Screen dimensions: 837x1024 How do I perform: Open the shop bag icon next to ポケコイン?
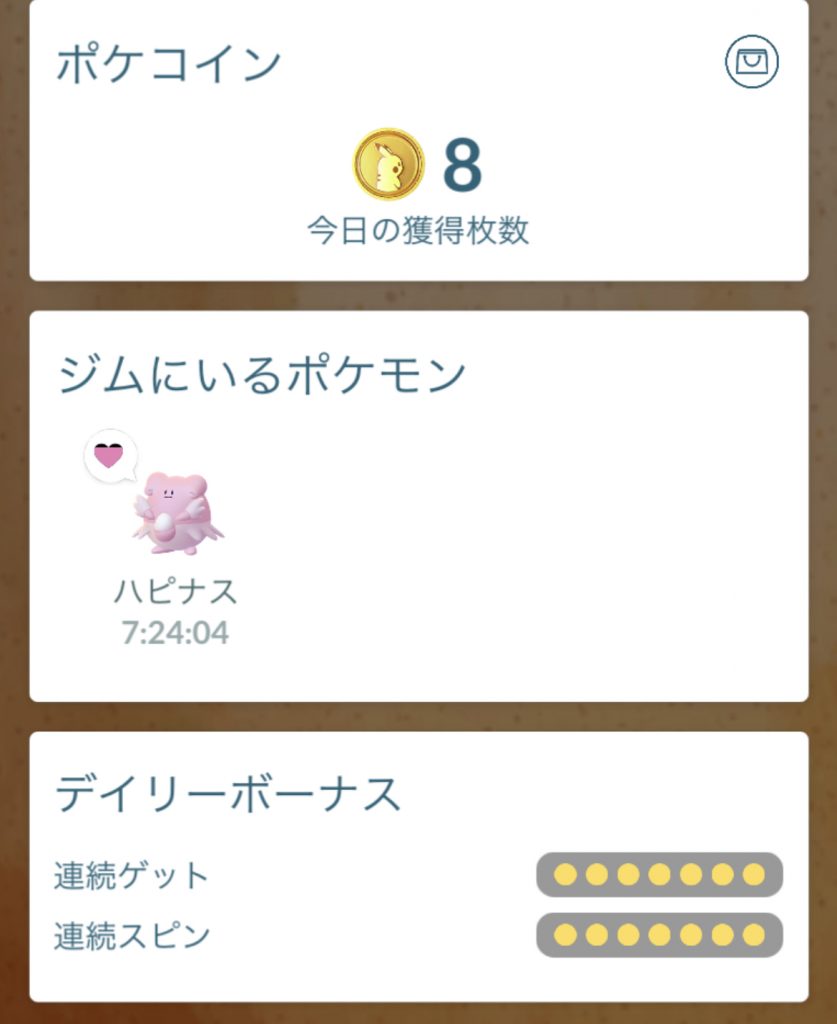tap(751, 62)
